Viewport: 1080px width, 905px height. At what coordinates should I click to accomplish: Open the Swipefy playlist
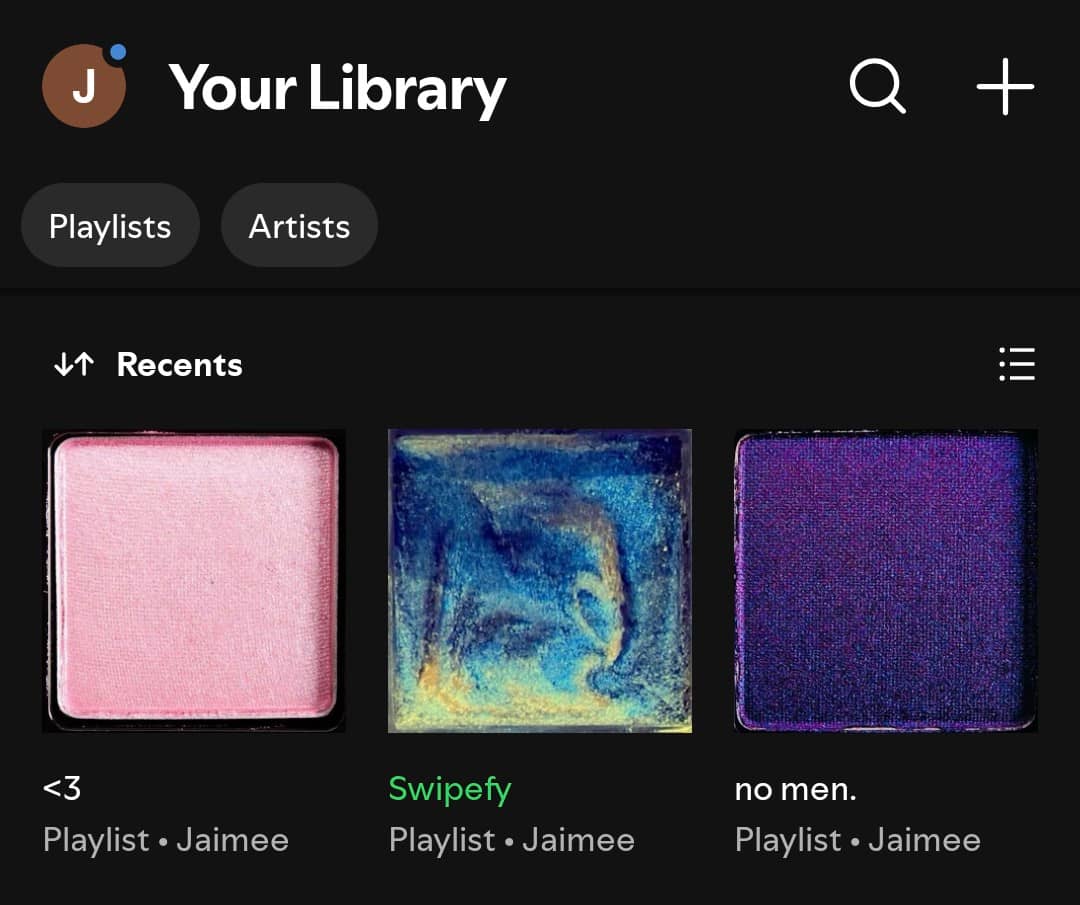tap(540, 581)
